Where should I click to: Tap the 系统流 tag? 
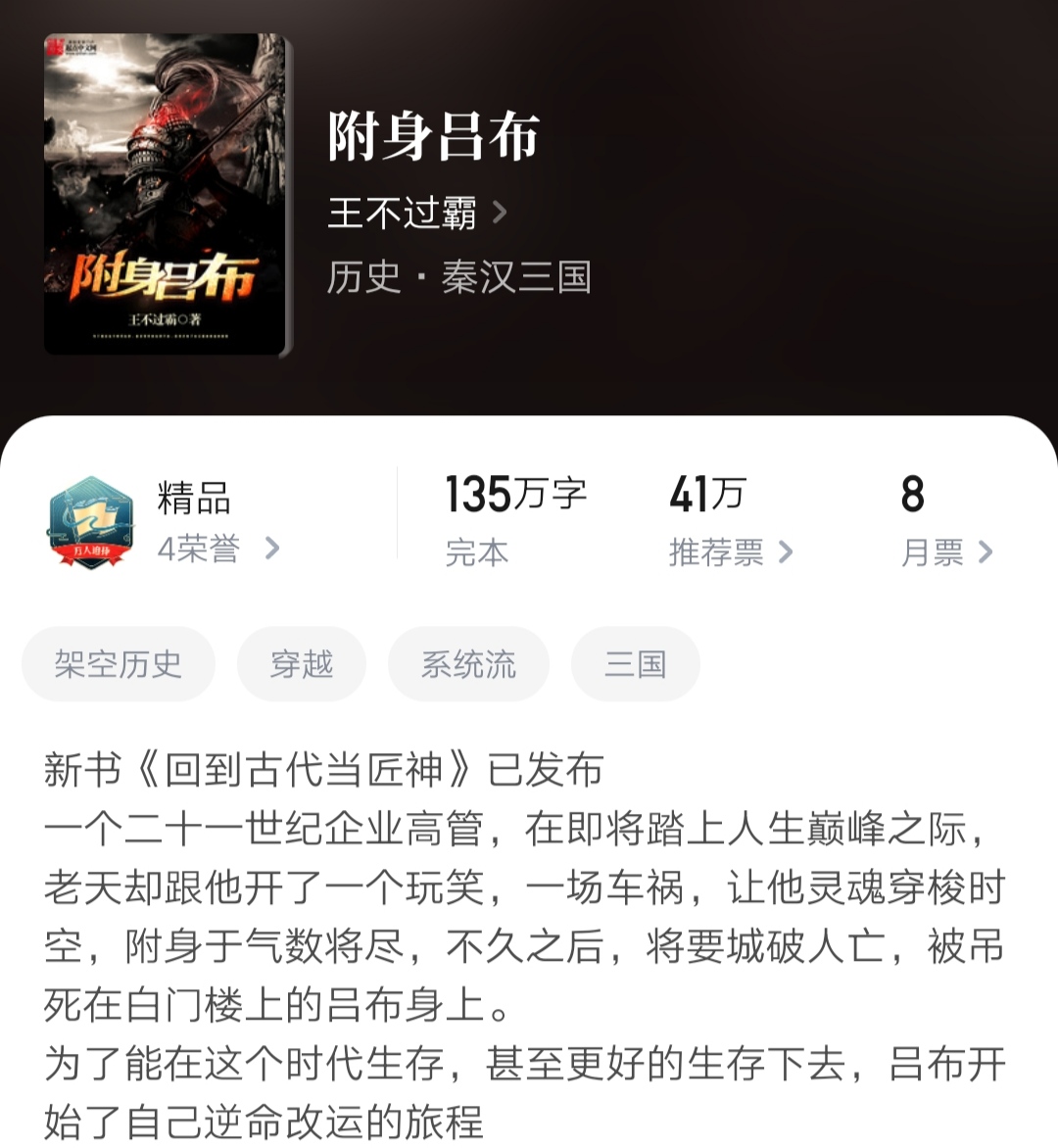tap(468, 664)
